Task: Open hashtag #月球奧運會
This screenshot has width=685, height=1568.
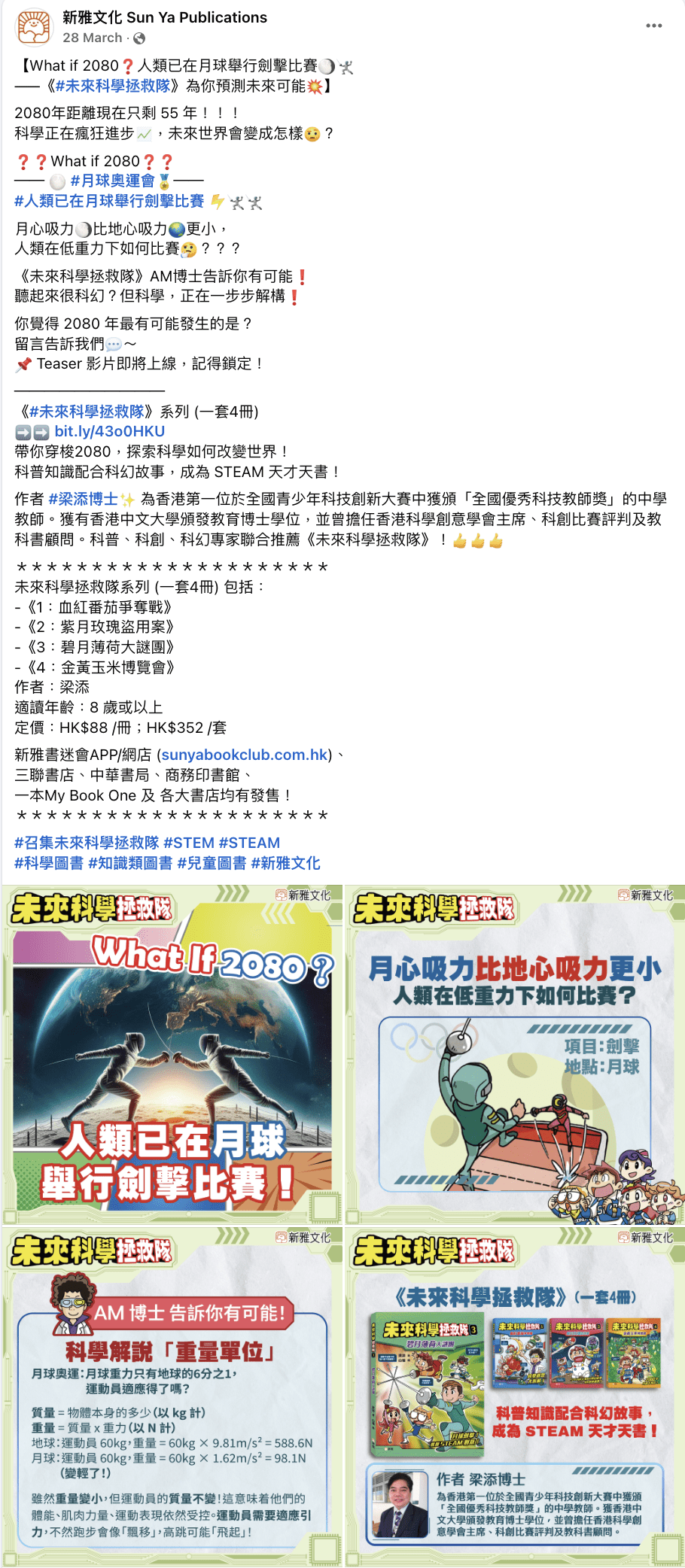Action: pyautogui.click(x=112, y=181)
